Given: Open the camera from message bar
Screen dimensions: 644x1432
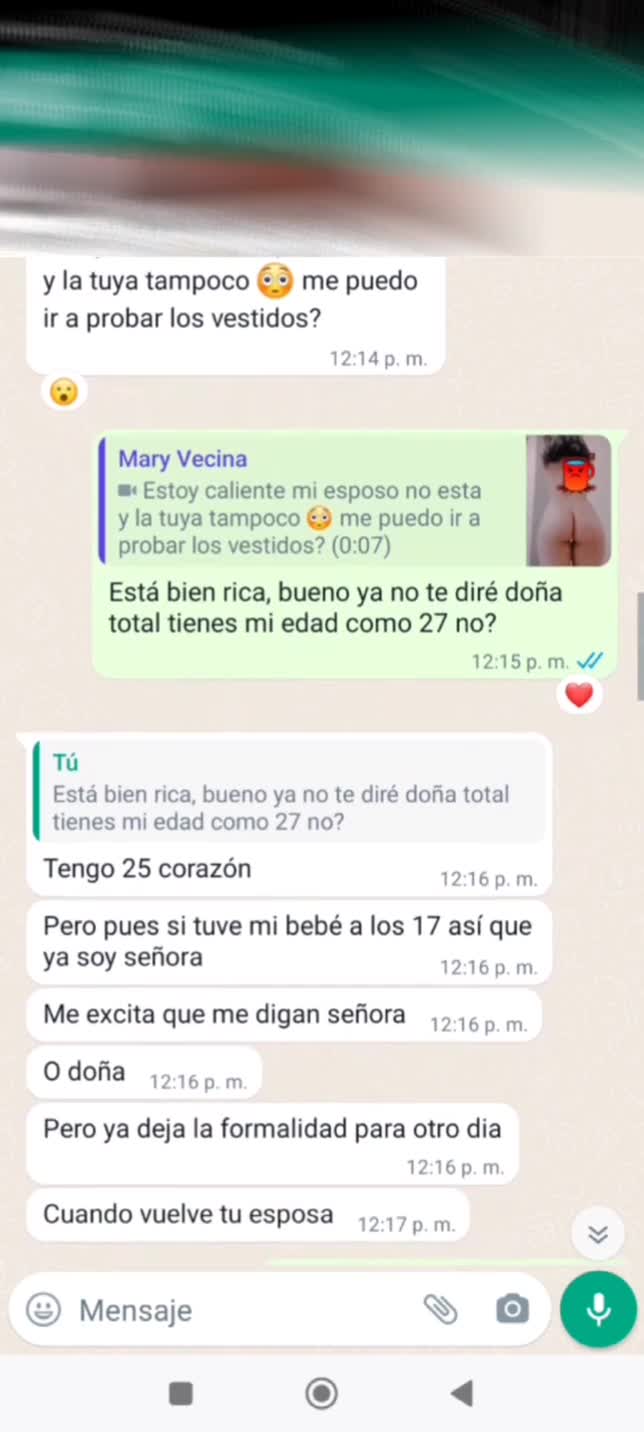Looking at the screenshot, I should (512, 1309).
